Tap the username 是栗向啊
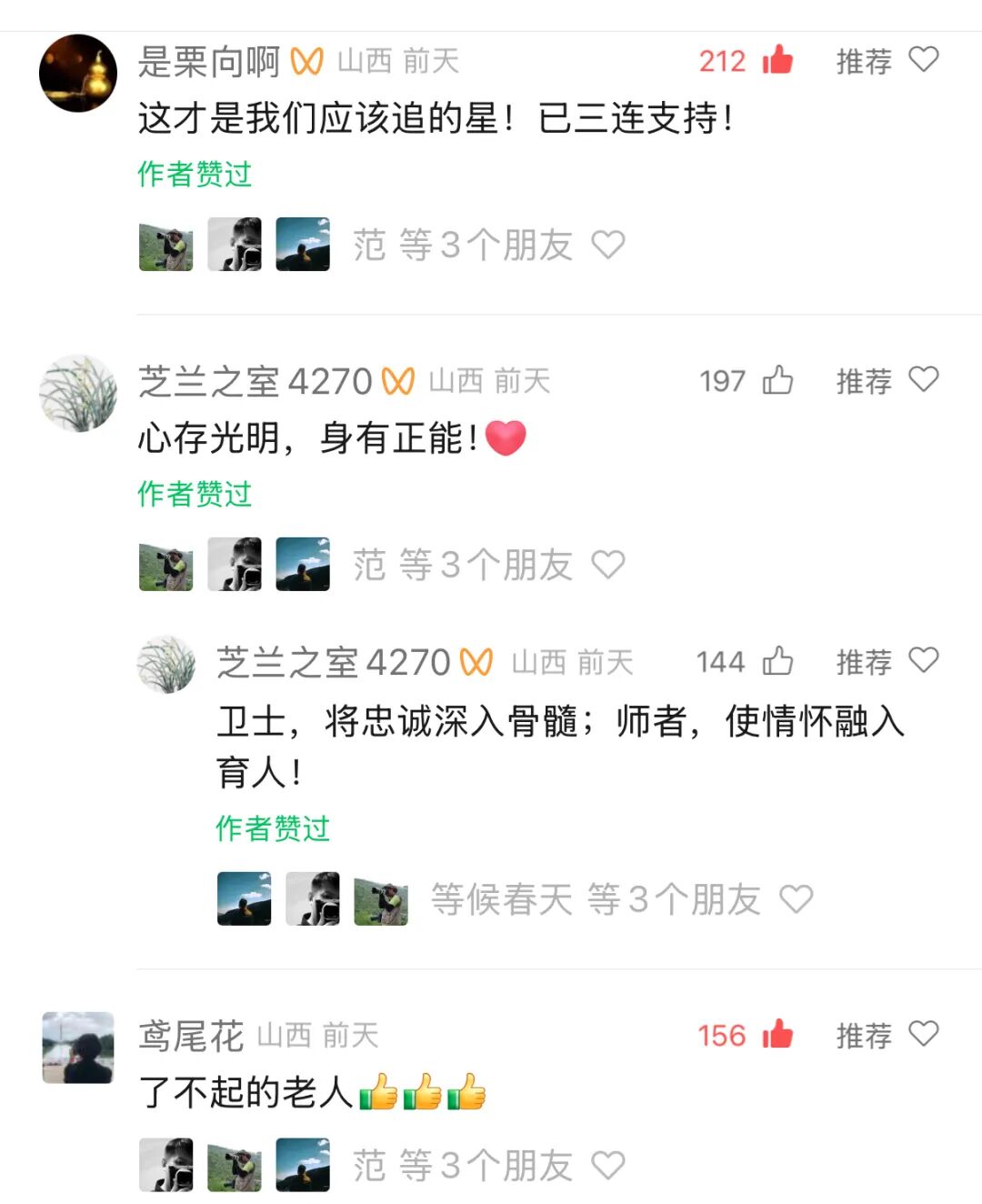The height and width of the screenshot is (1204, 982). point(209,62)
